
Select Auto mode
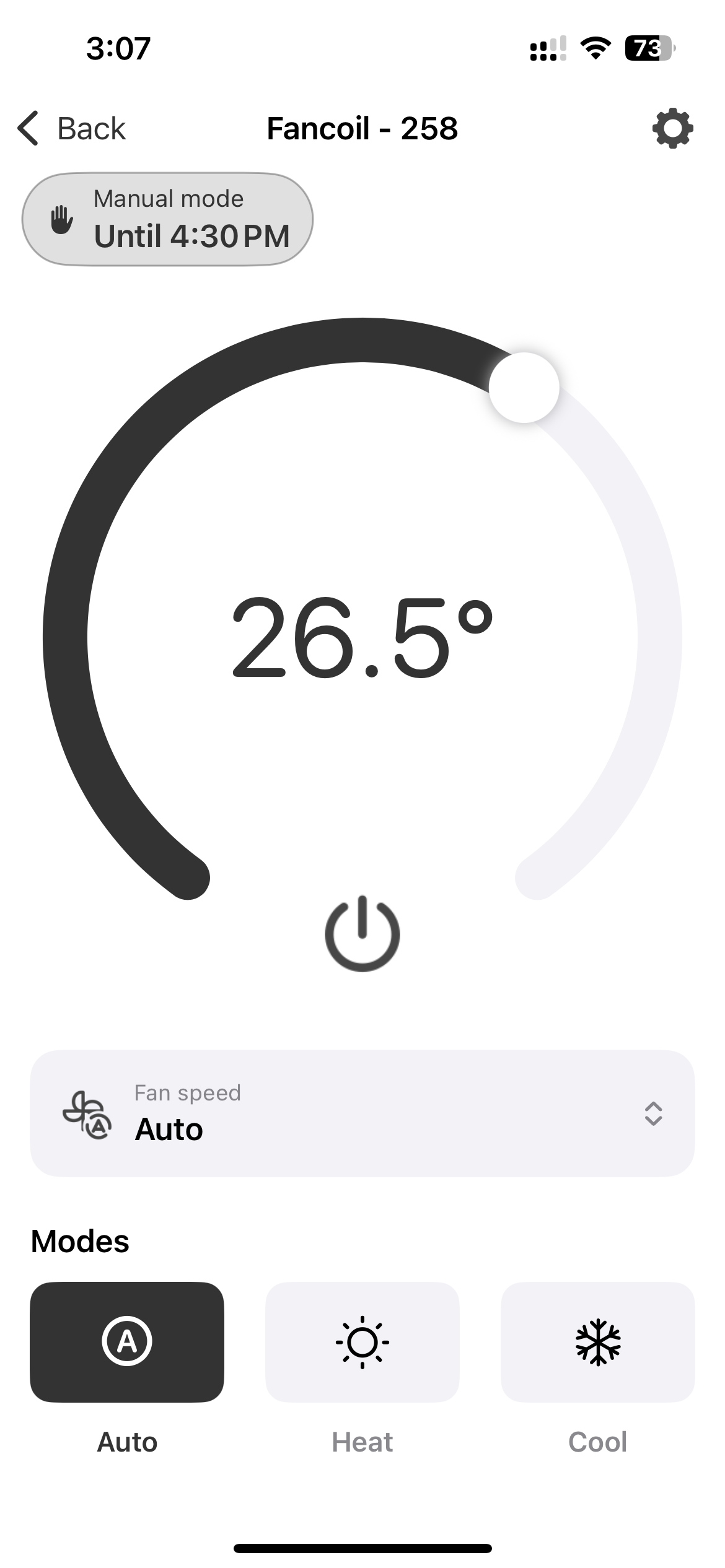(x=127, y=1341)
